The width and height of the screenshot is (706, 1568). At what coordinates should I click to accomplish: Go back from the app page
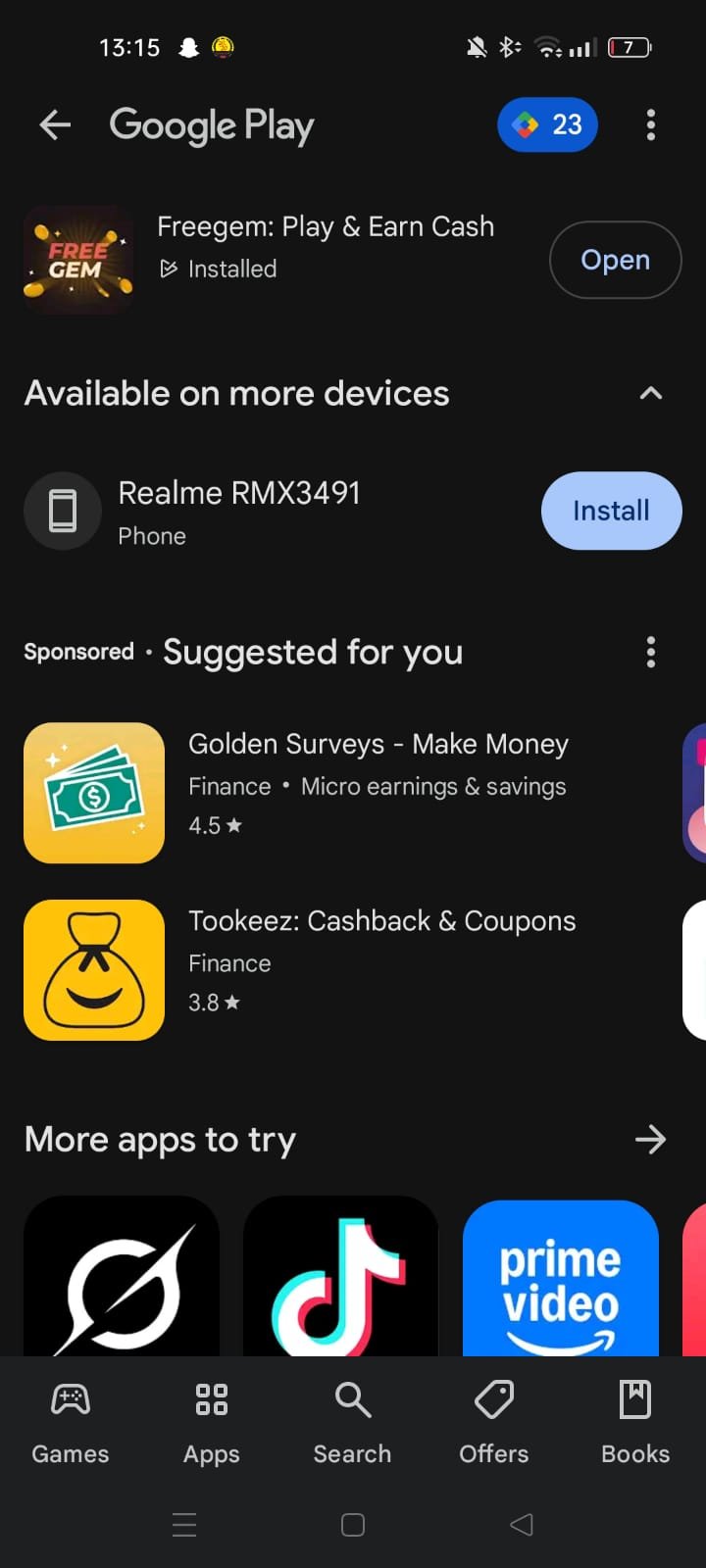tap(55, 124)
